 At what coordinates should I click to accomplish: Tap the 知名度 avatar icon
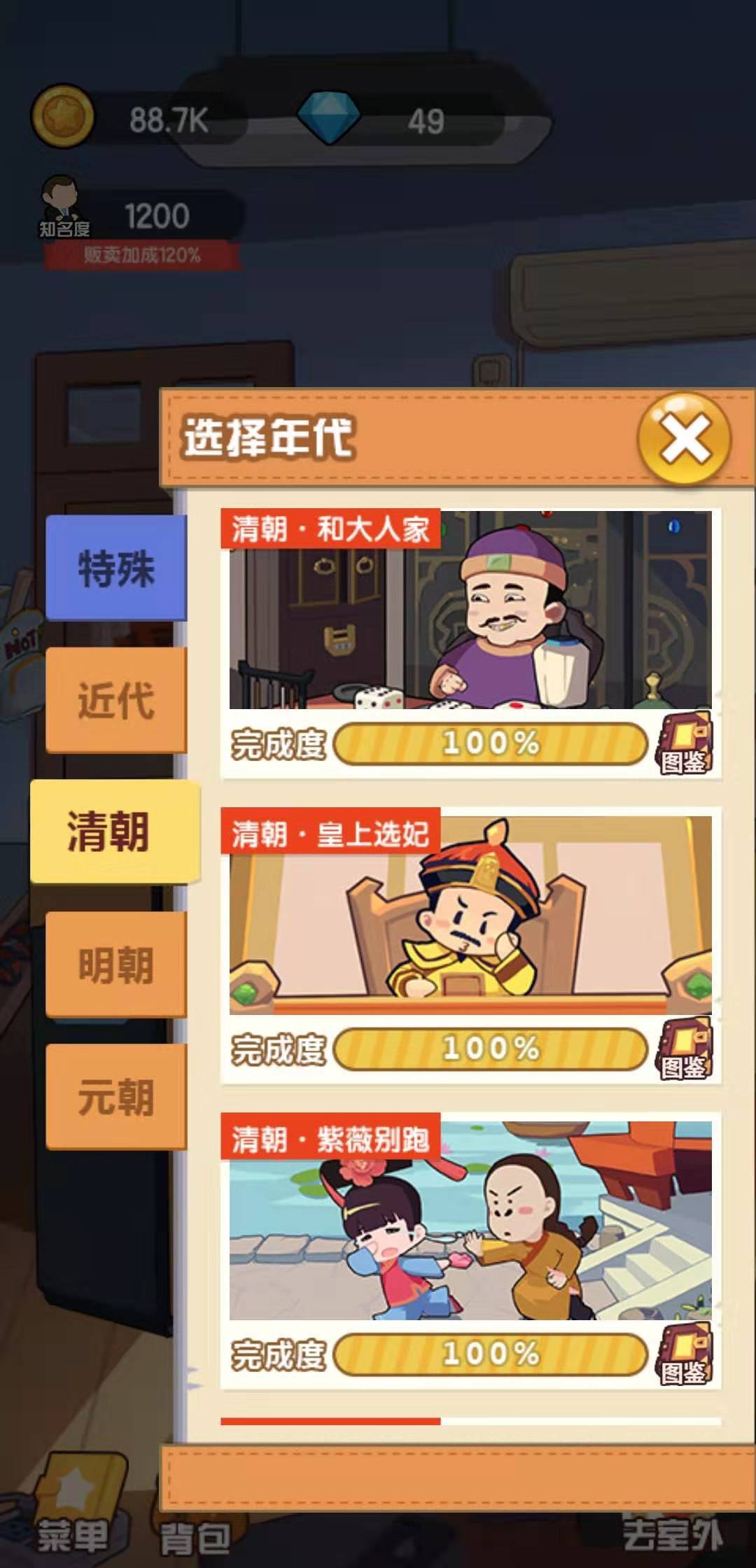[62, 203]
